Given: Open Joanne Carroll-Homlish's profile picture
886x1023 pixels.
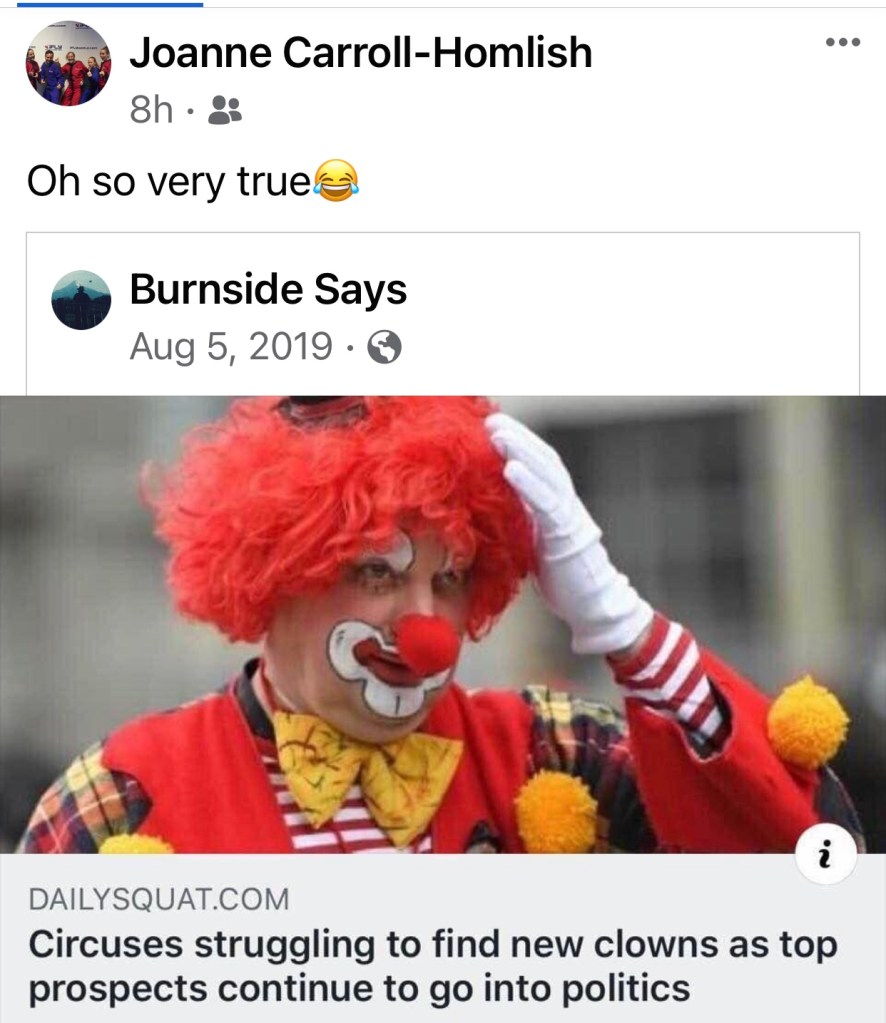Looking at the screenshot, I should click(68, 65).
